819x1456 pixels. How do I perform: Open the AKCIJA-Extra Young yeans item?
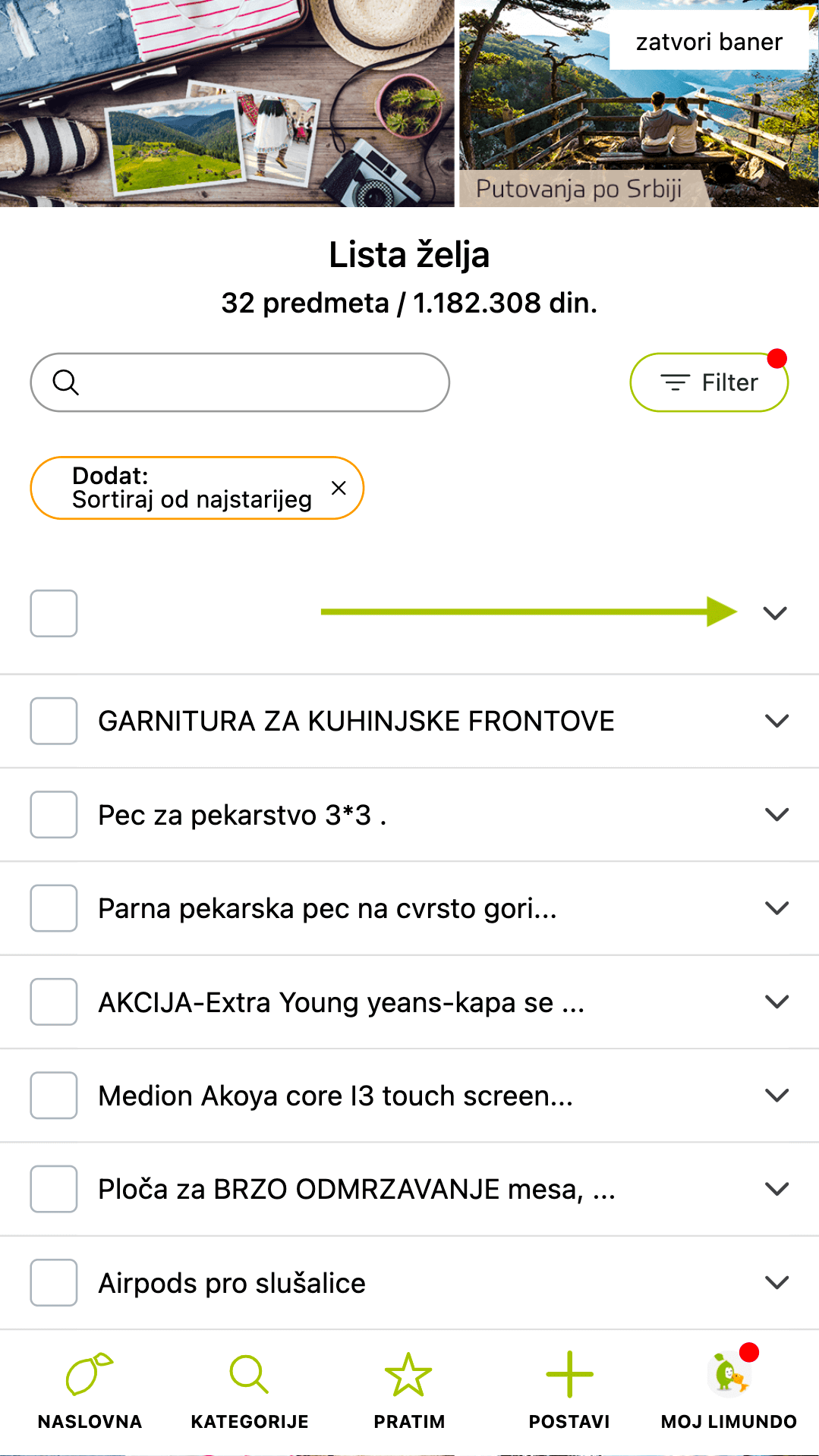pyautogui.click(x=342, y=1002)
